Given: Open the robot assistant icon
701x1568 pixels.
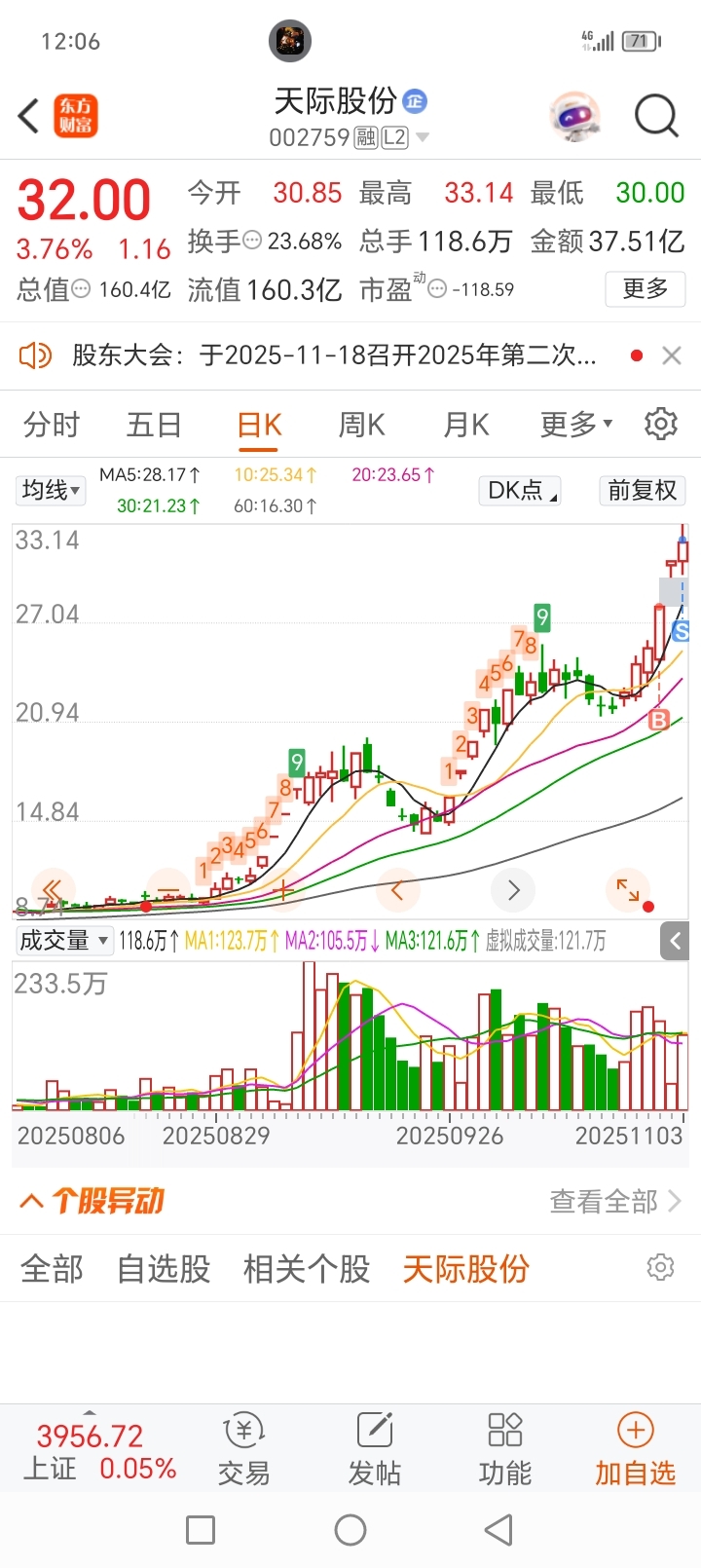Looking at the screenshot, I should [x=574, y=116].
